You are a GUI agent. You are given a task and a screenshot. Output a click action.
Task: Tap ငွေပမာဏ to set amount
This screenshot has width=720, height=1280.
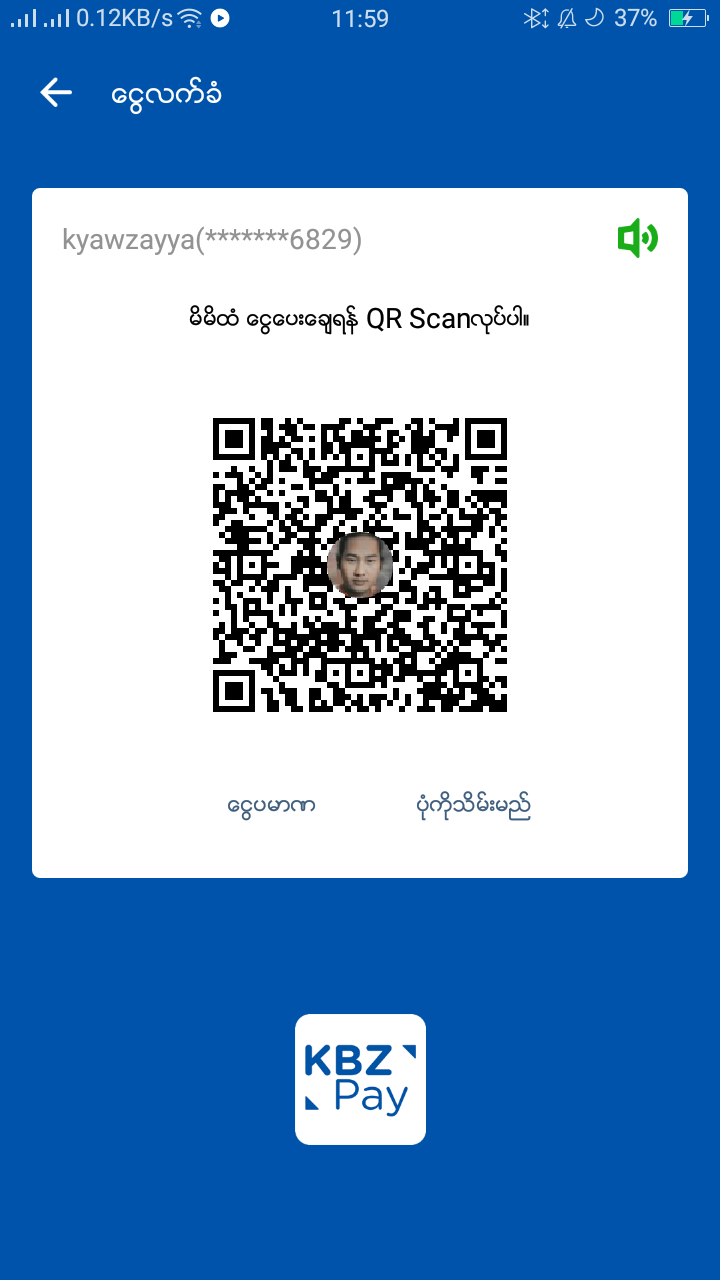(x=272, y=805)
